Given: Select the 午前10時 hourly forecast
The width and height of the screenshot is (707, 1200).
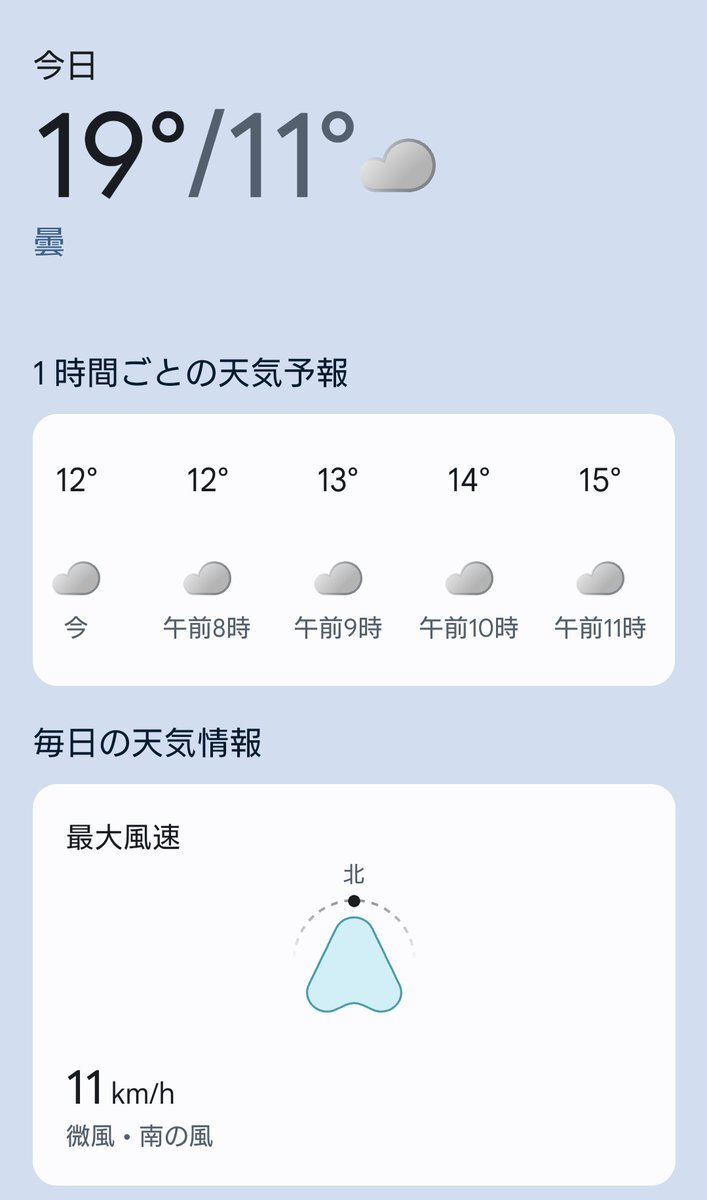Looking at the screenshot, I should [469, 552].
